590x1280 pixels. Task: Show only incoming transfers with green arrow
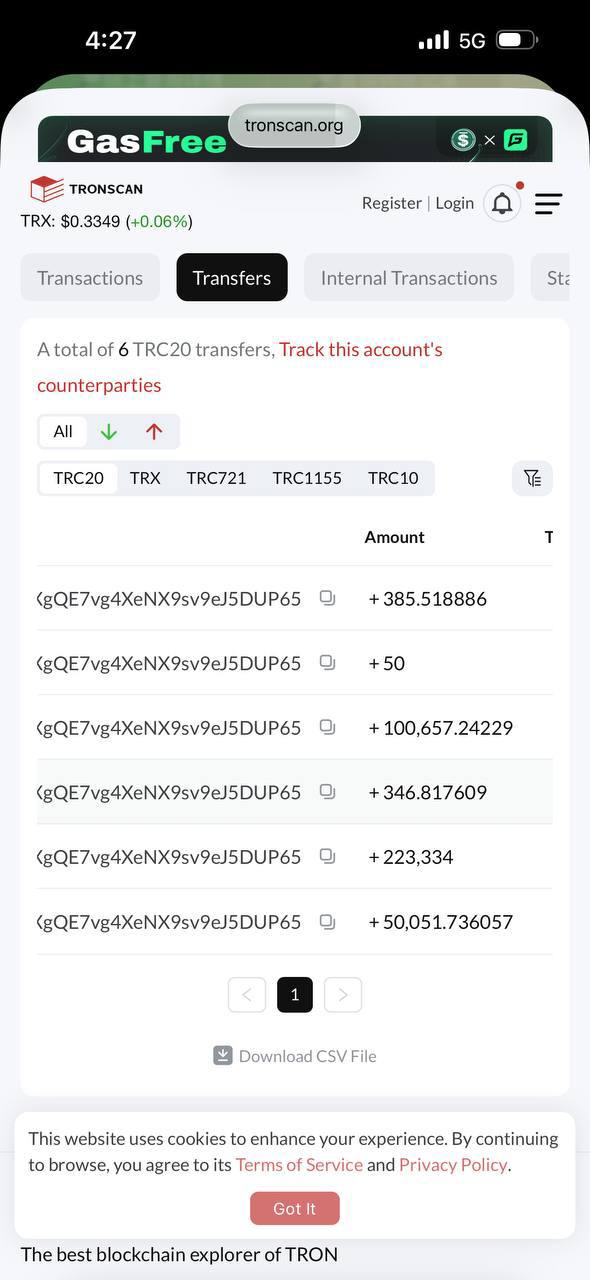pyautogui.click(x=109, y=432)
